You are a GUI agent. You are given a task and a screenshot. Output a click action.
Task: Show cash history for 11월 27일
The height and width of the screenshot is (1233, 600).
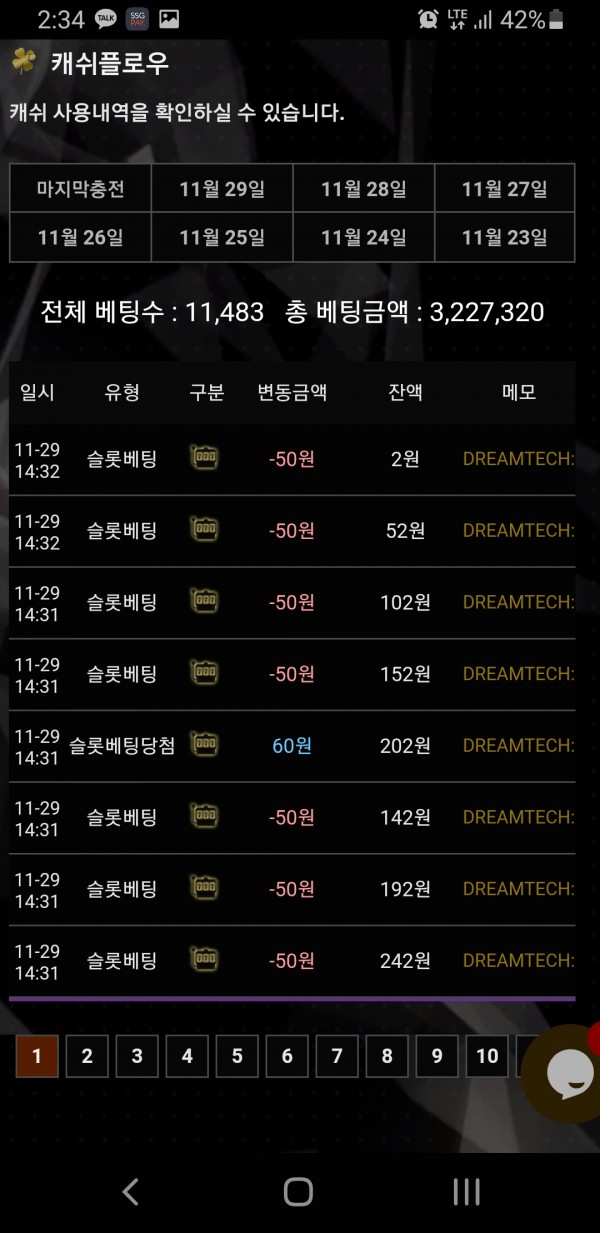(505, 188)
